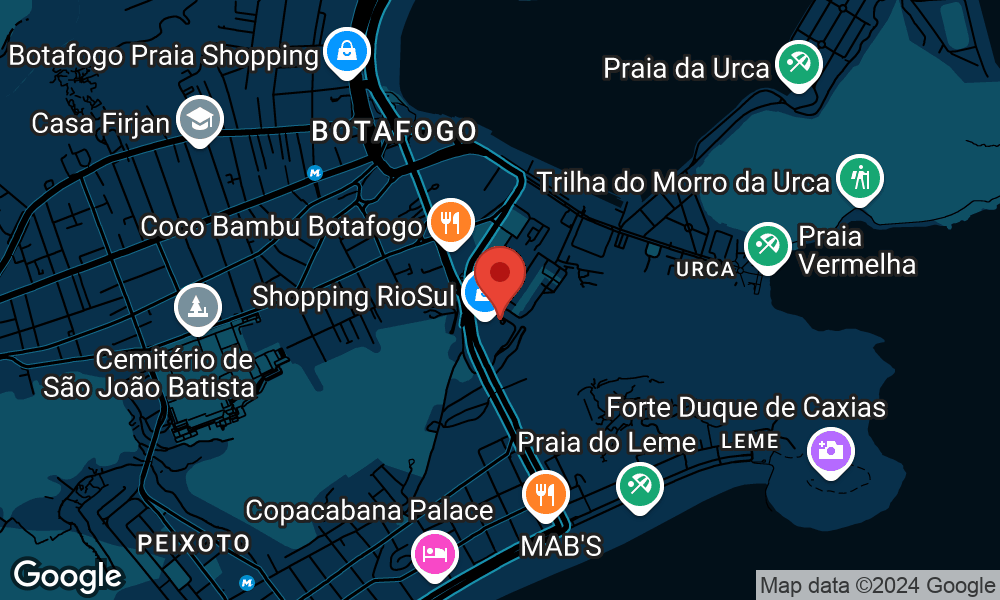Tap the Praia do Leme beach marker
Screen dimensions: 1000x600
click(x=639, y=486)
